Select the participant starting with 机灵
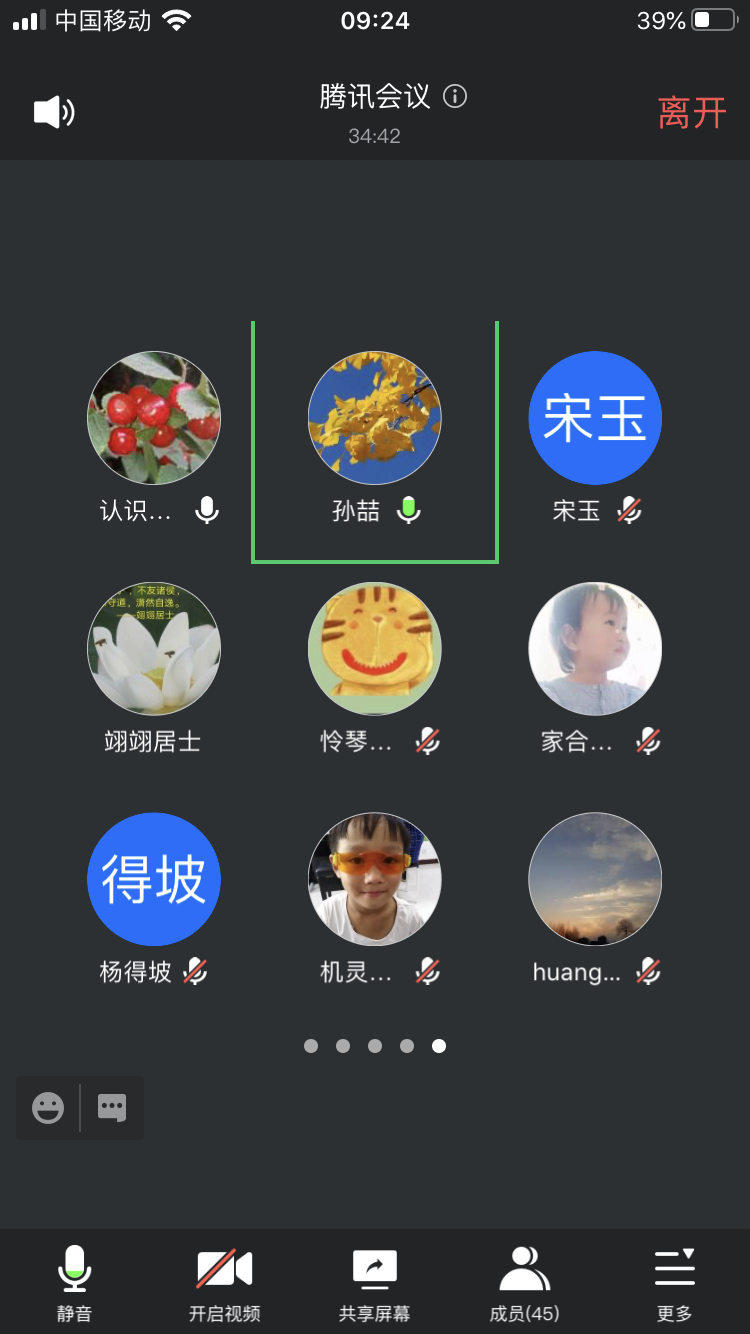 click(375, 879)
